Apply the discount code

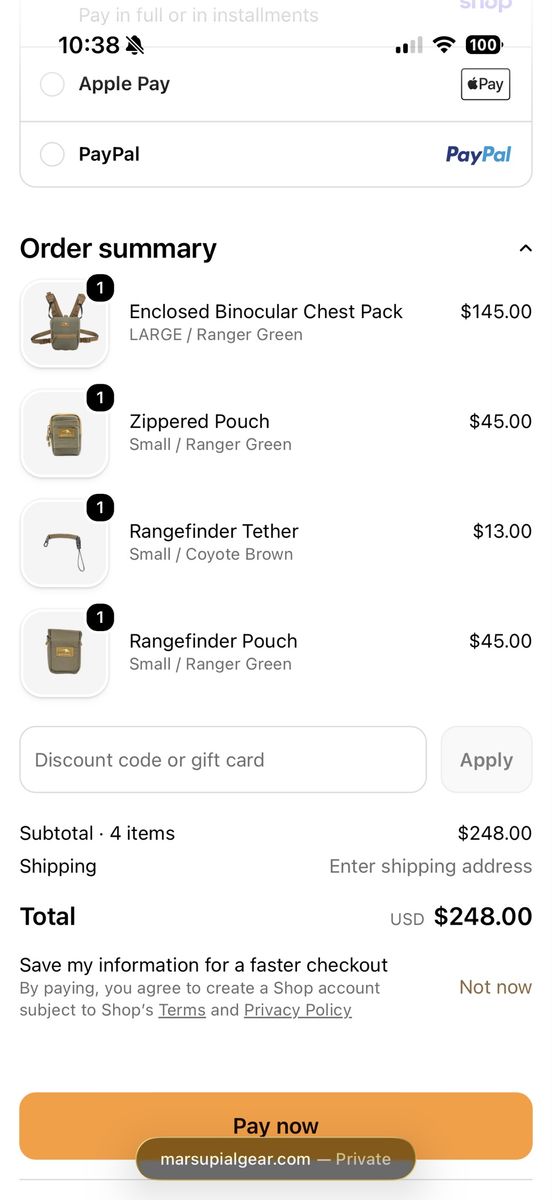[486, 760]
